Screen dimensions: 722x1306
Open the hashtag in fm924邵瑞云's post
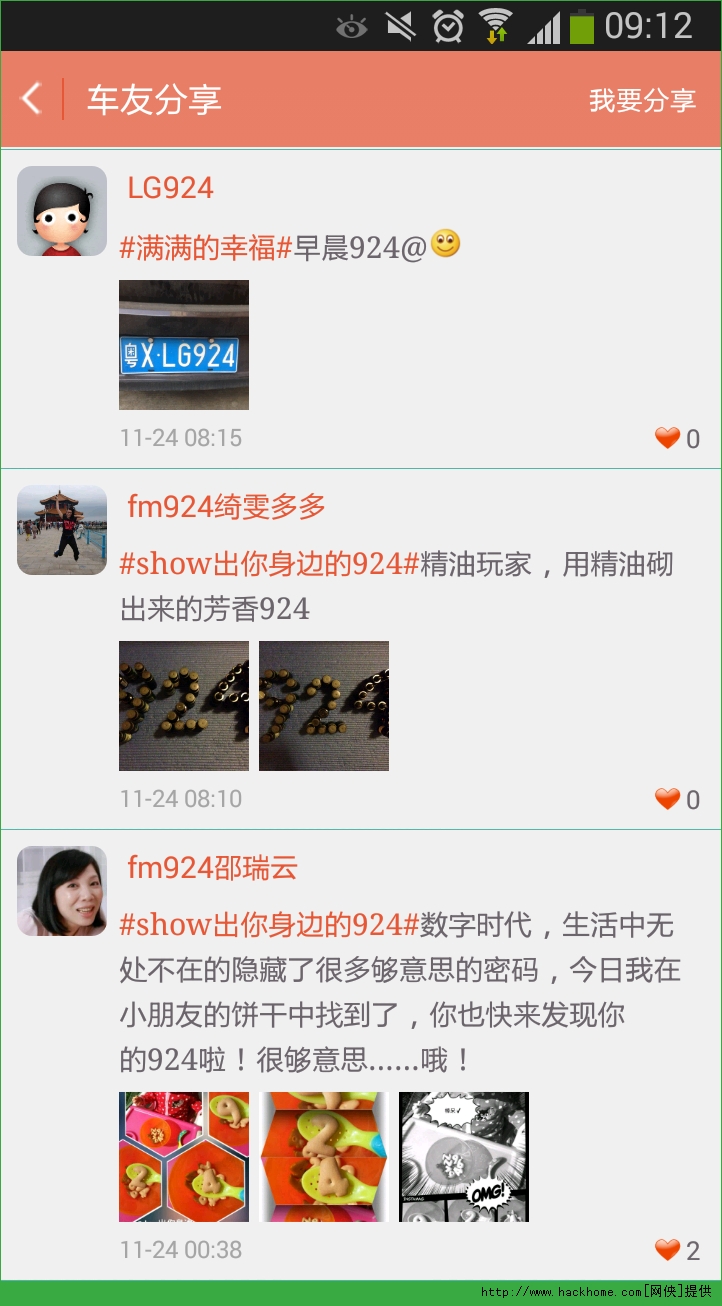[268, 925]
